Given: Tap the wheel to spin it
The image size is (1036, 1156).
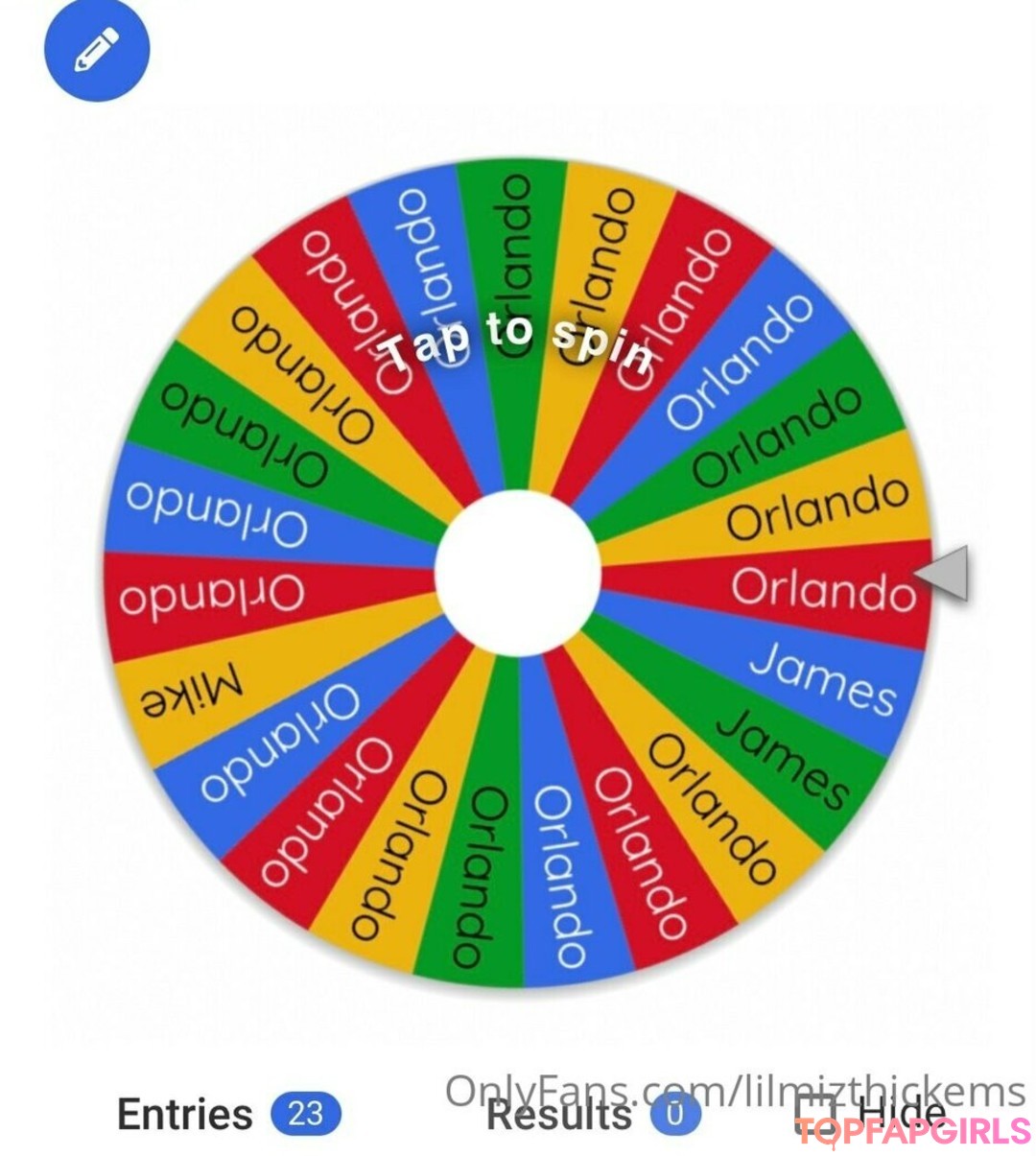Looking at the screenshot, I should pyautogui.click(x=518, y=574).
